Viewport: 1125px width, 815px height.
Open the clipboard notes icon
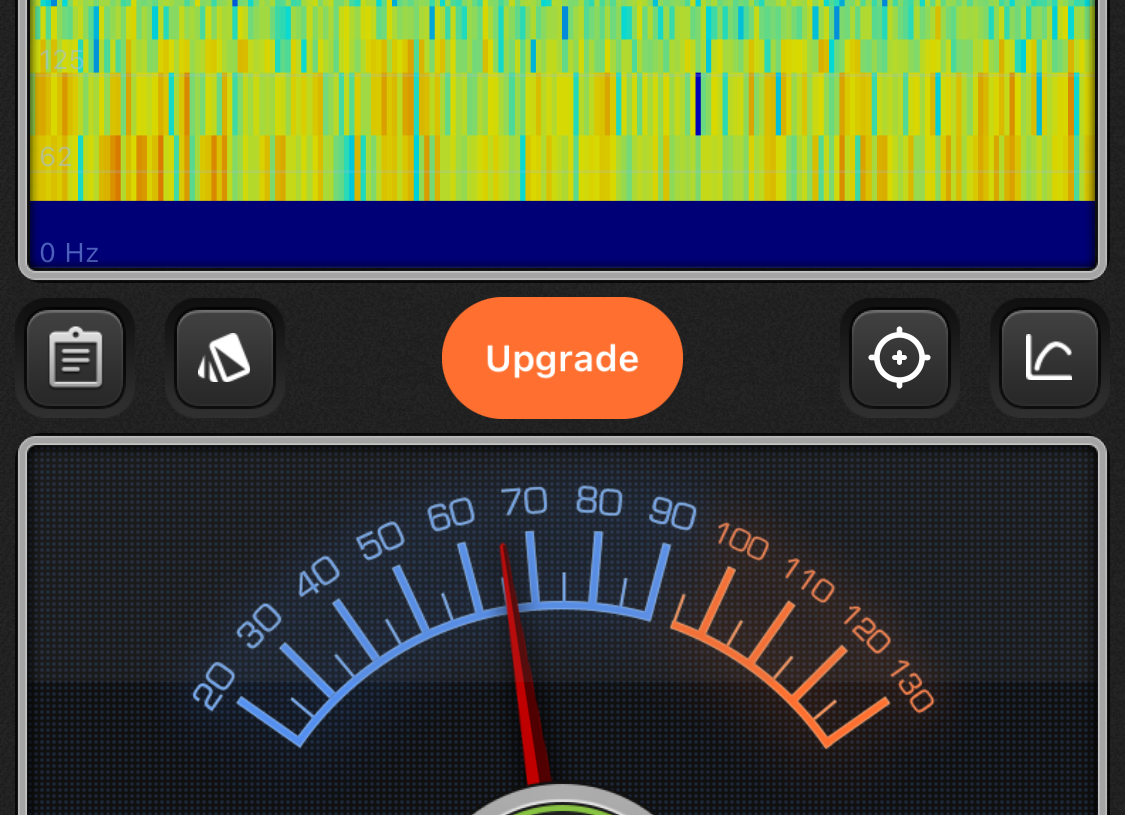(x=75, y=358)
